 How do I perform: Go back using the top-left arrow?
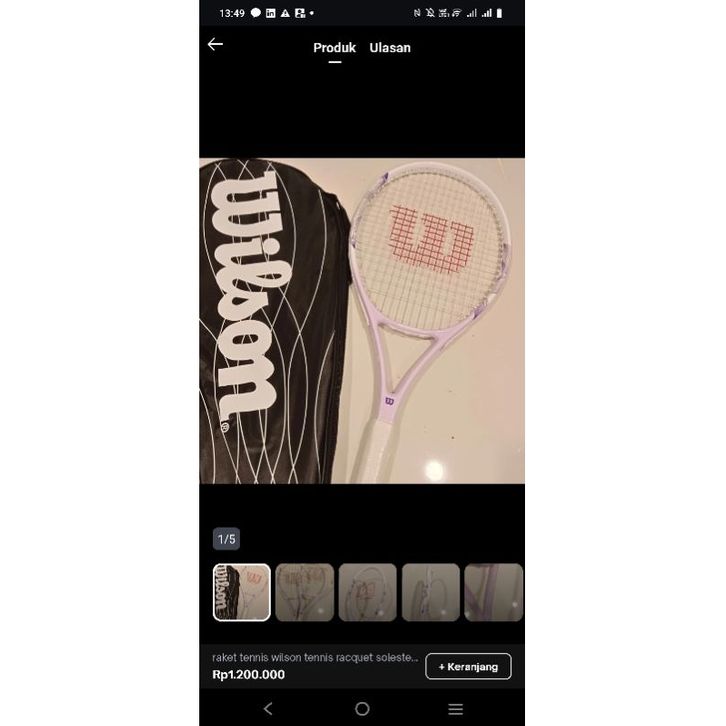(215, 45)
